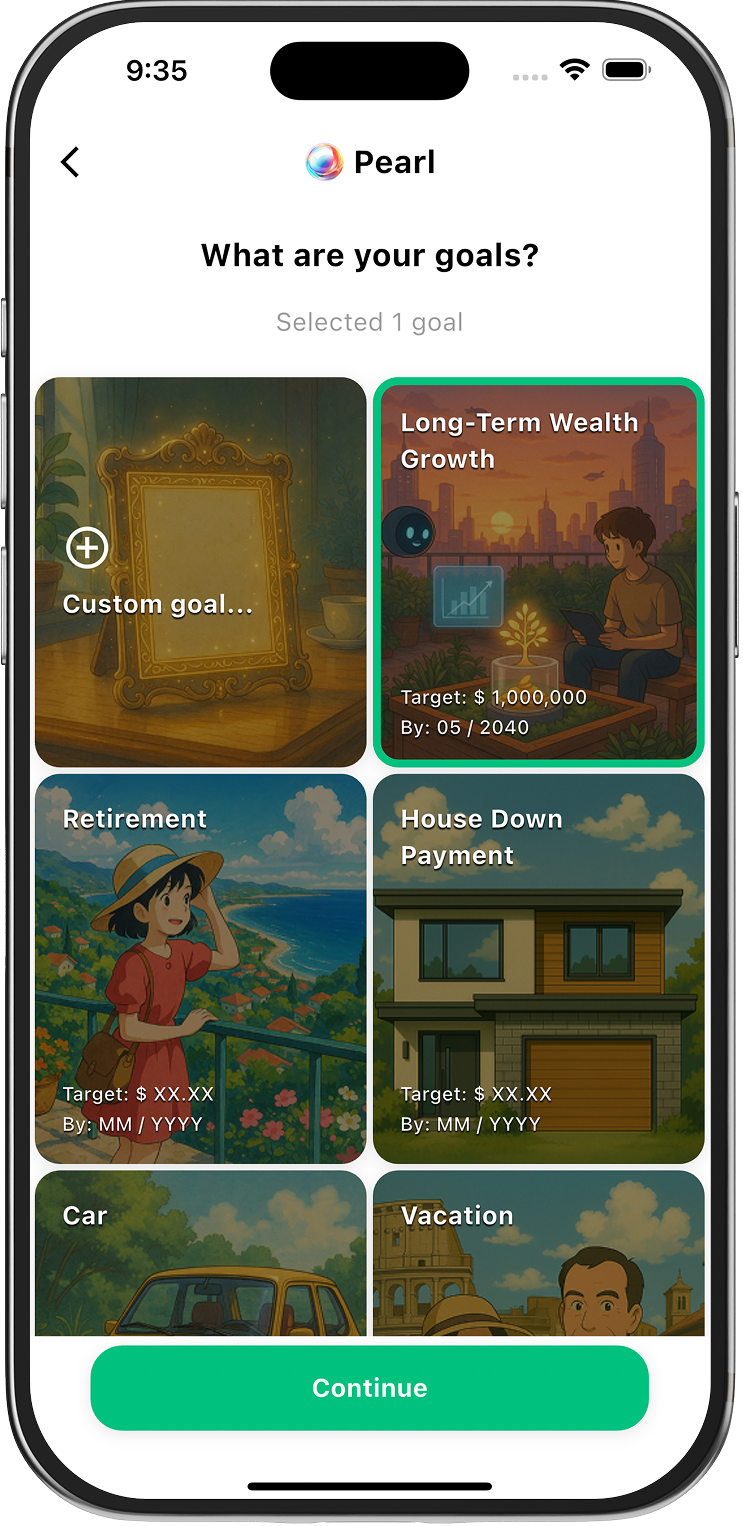Tap the Continue button
Image resolution: width=743 pixels, height=1526 pixels.
click(370, 1388)
